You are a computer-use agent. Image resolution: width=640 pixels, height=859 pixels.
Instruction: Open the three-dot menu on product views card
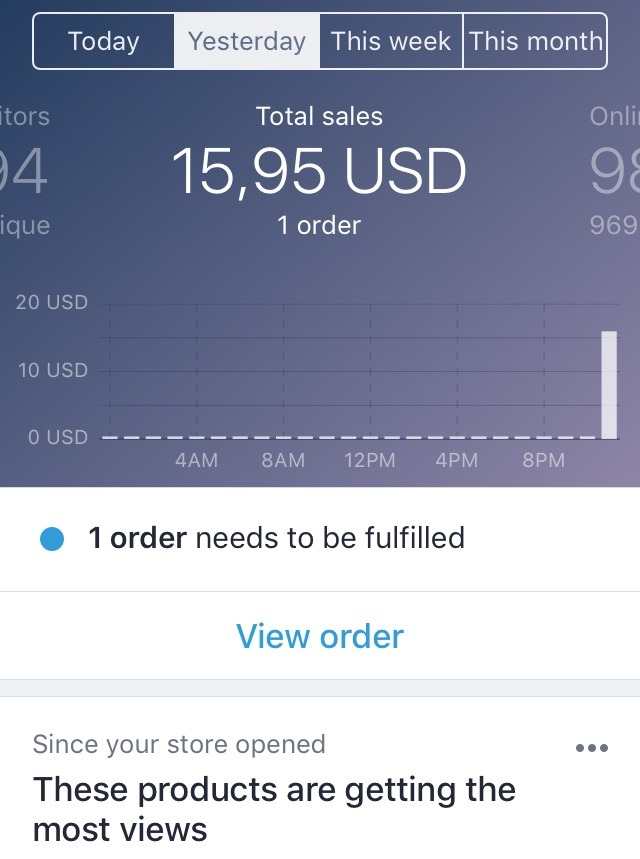coord(592,748)
